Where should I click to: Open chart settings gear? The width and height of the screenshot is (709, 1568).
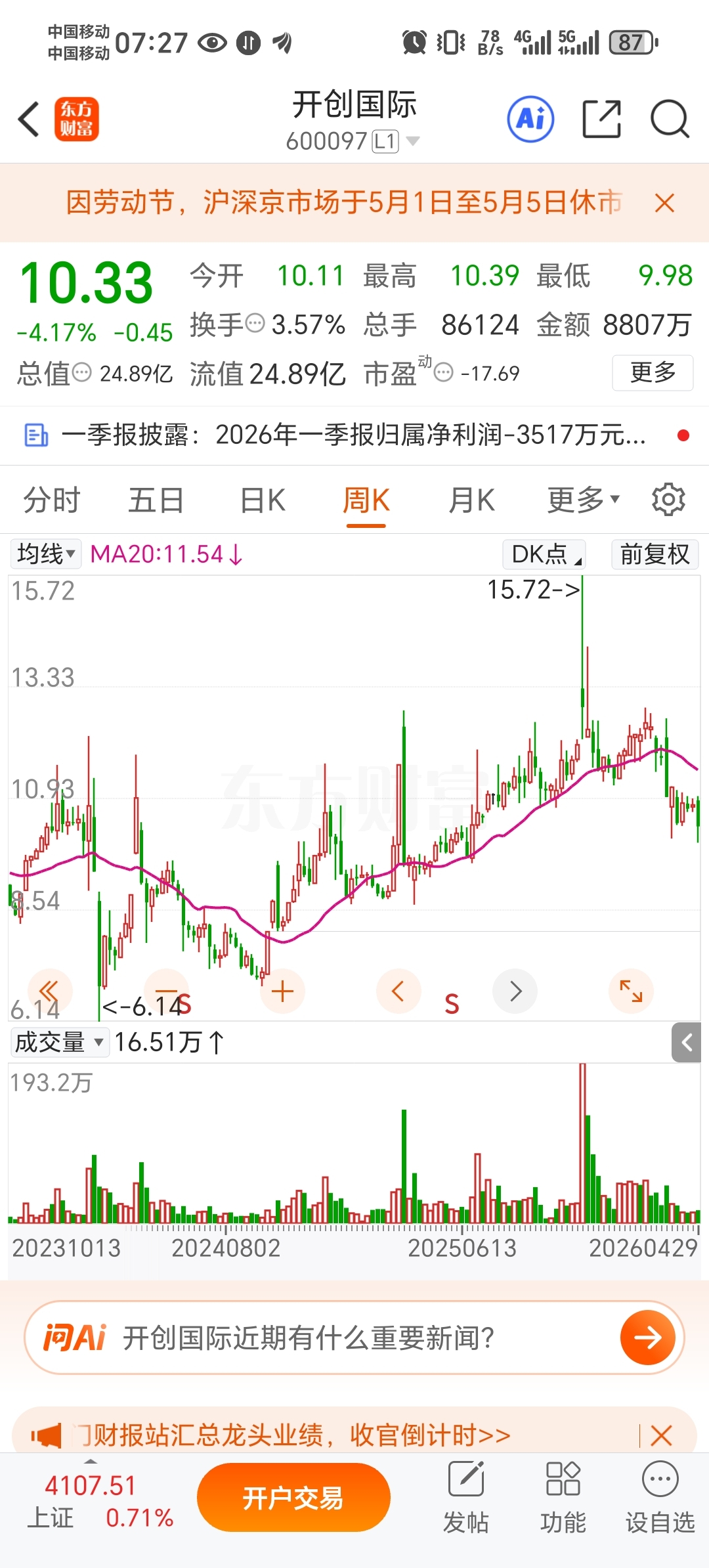pos(668,500)
